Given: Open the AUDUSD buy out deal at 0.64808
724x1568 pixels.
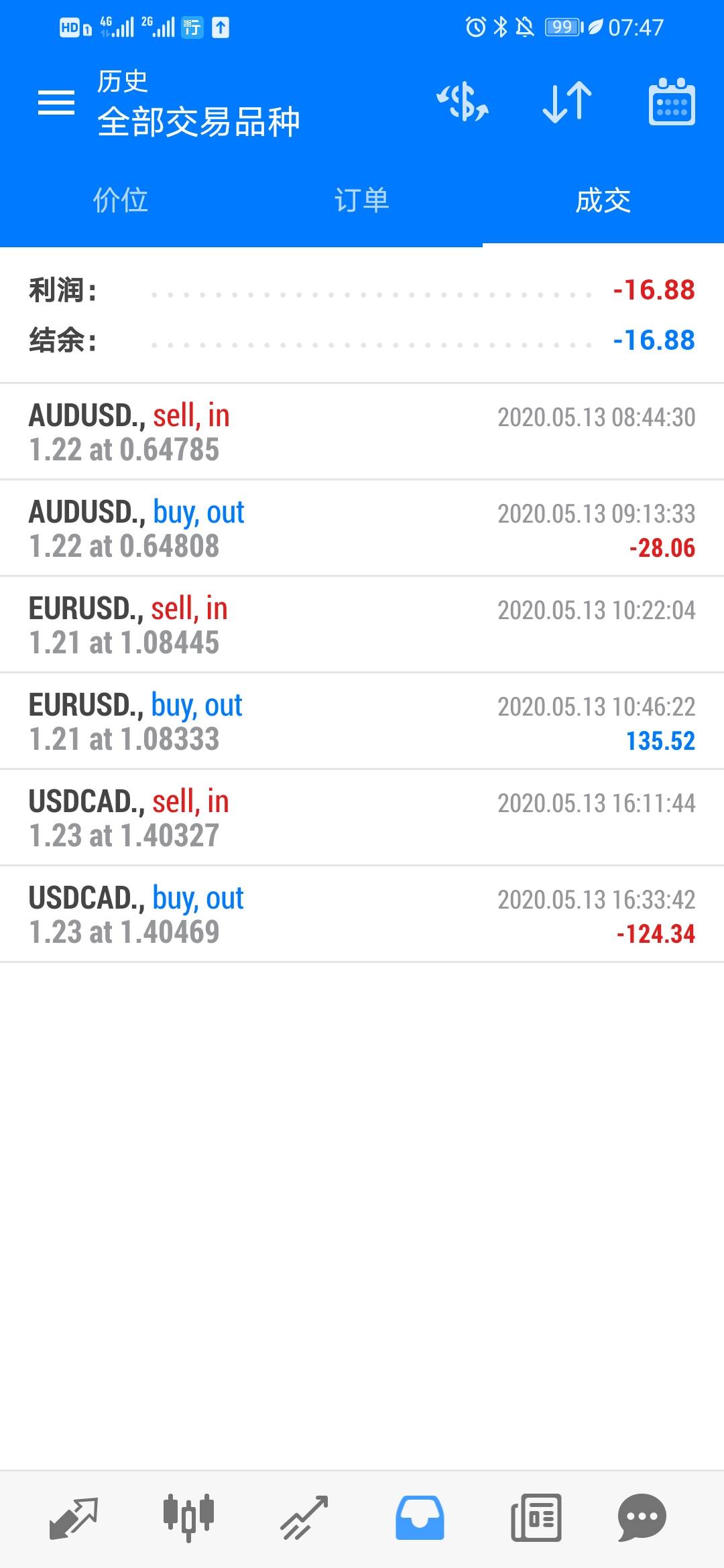Looking at the screenshot, I should pyautogui.click(x=362, y=529).
